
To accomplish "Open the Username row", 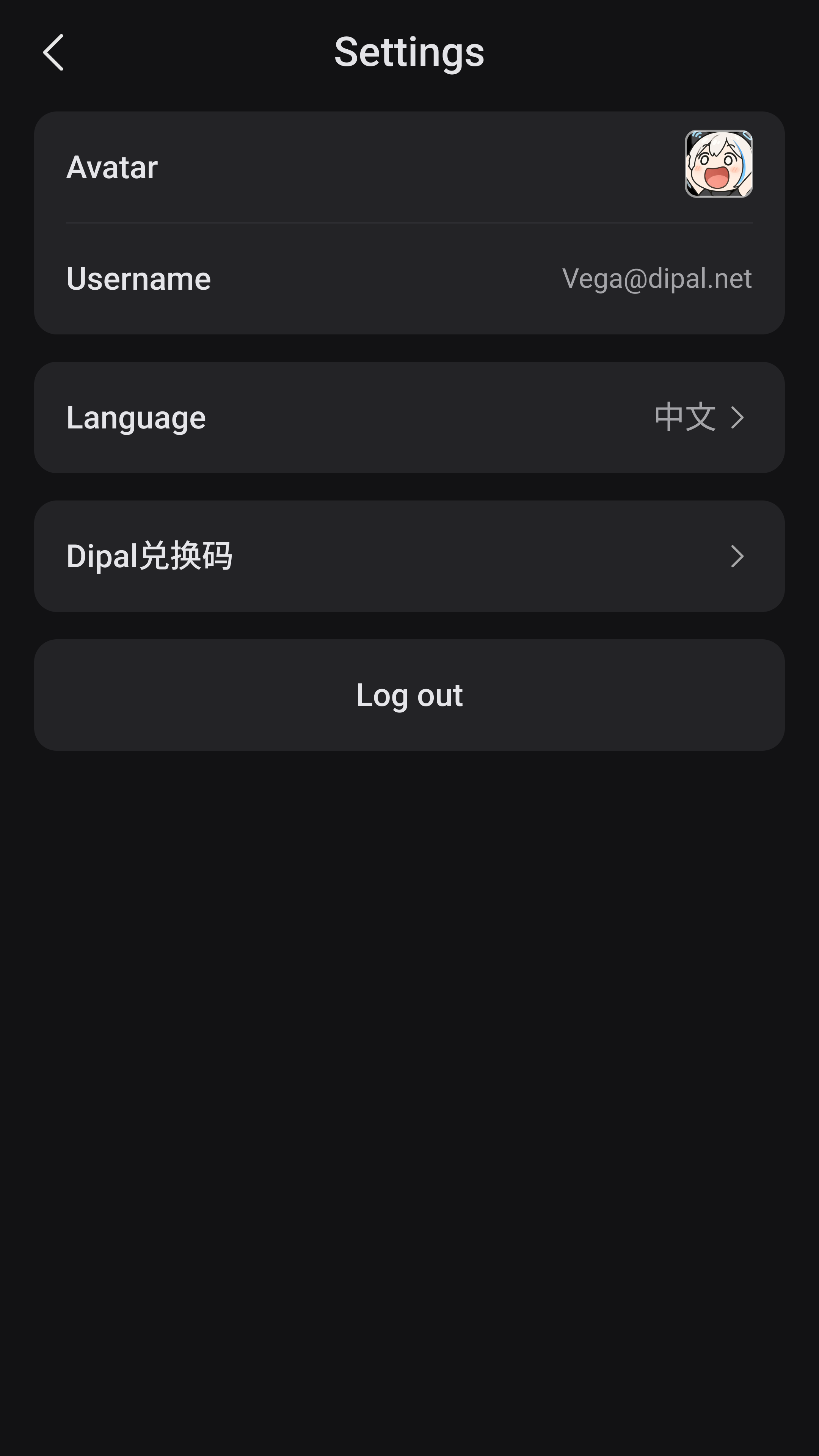I will [409, 279].
